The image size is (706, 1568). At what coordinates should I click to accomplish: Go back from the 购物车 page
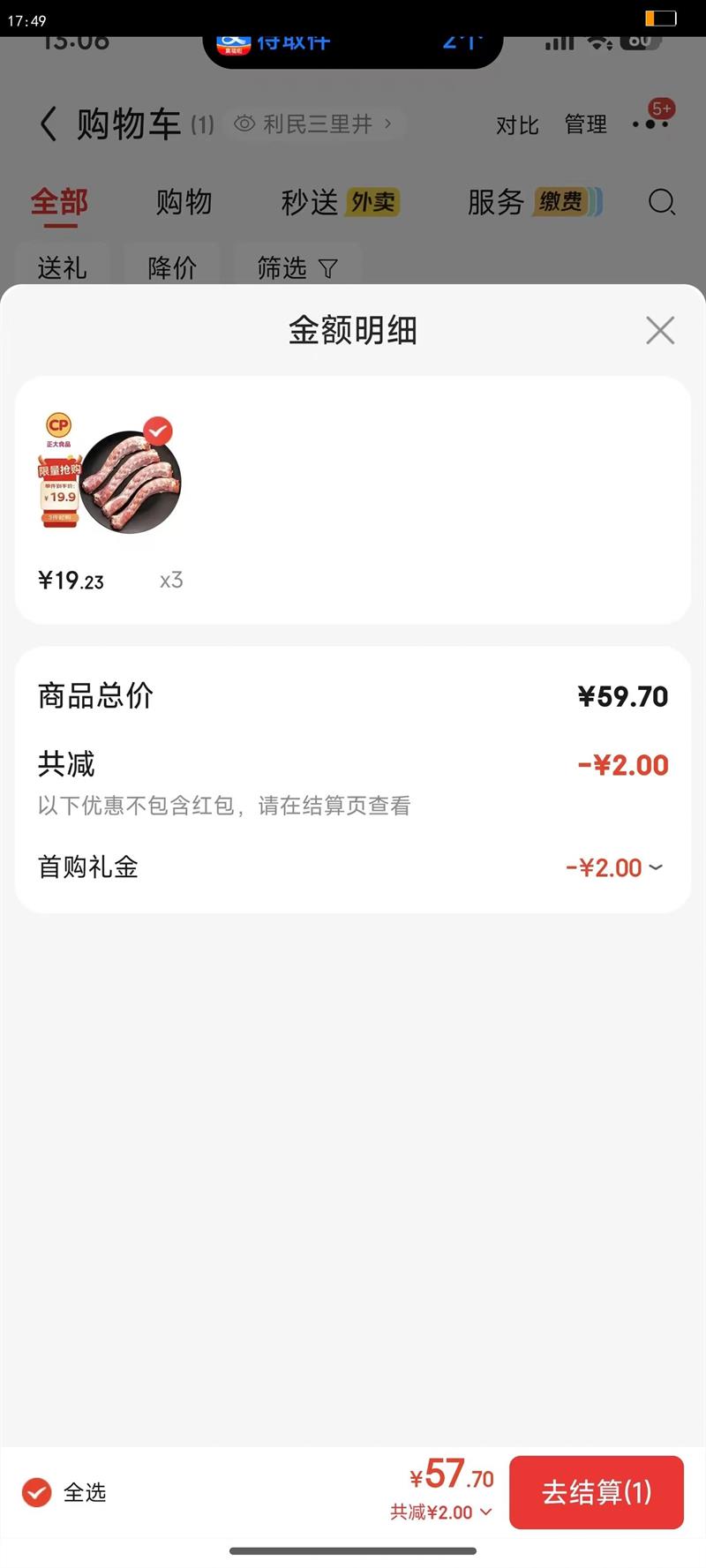(x=49, y=124)
